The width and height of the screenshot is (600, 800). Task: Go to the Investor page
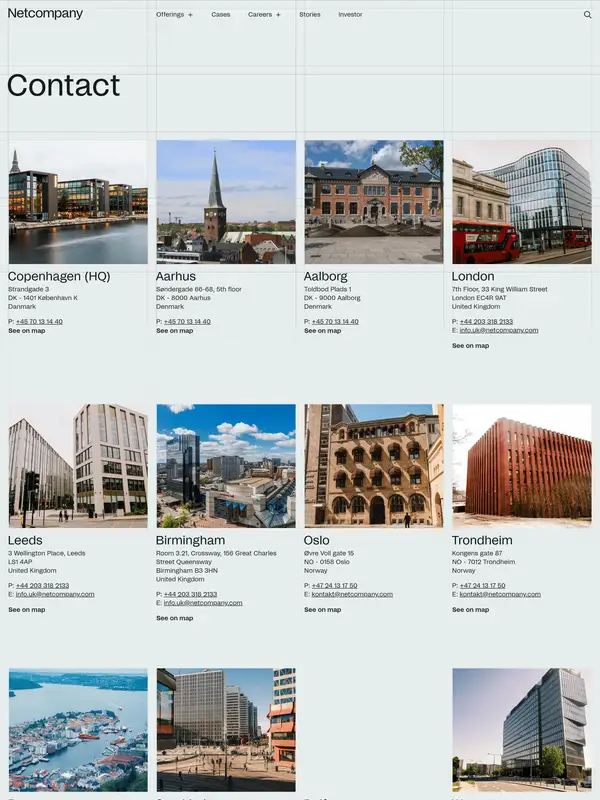pos(350,15)
